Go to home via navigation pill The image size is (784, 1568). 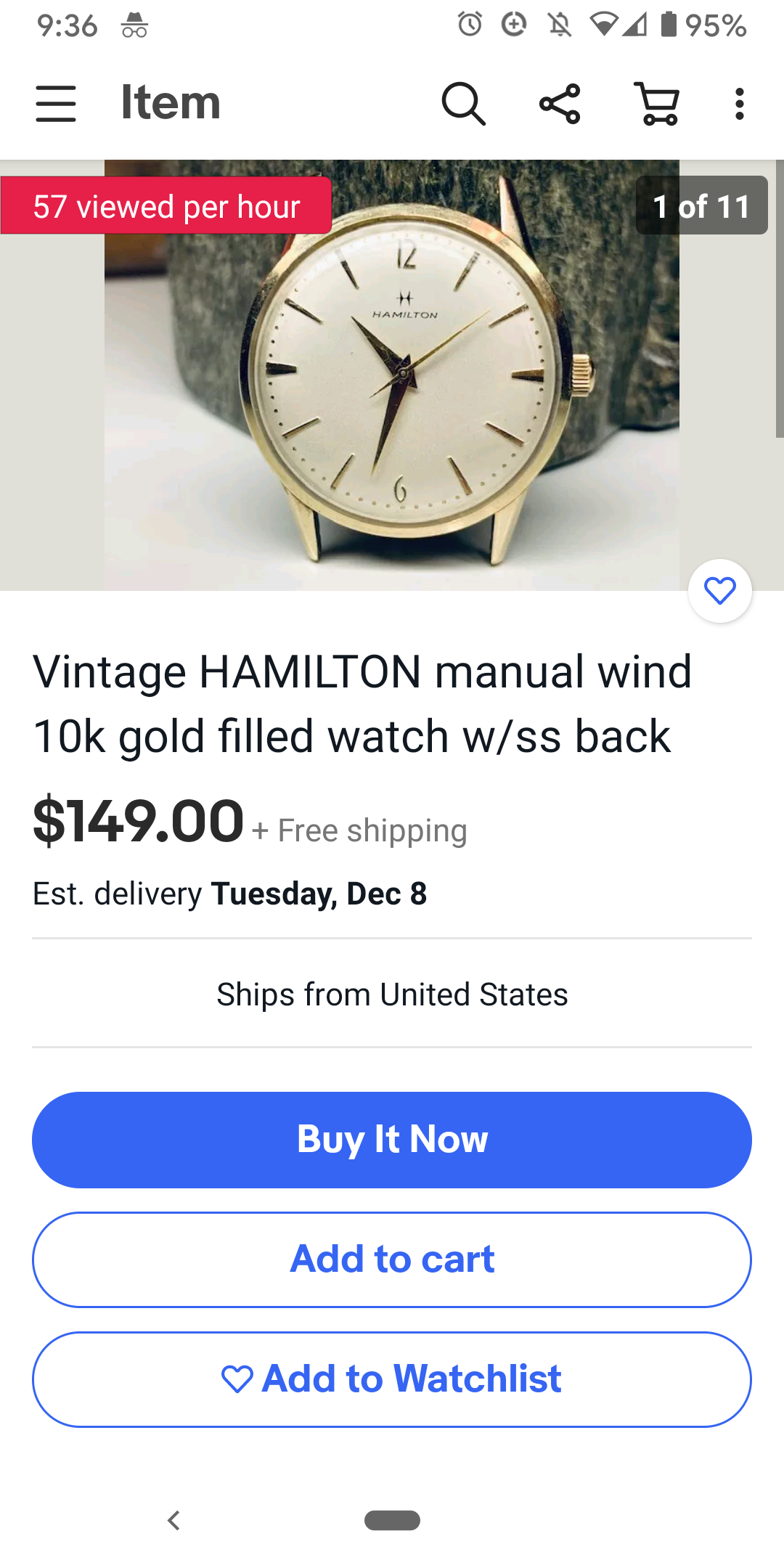392,1520
